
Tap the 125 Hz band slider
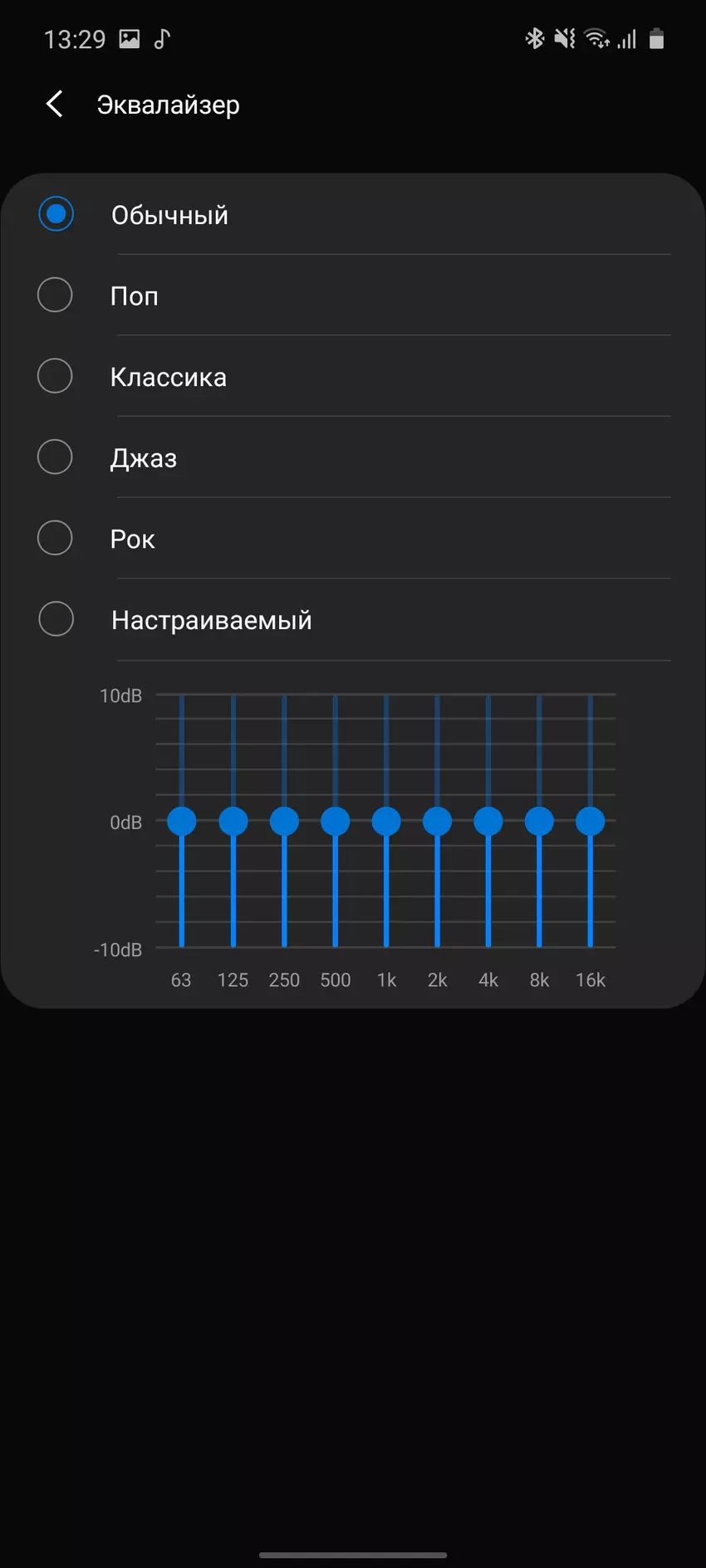pyautogui.click(x=233, y=822)
